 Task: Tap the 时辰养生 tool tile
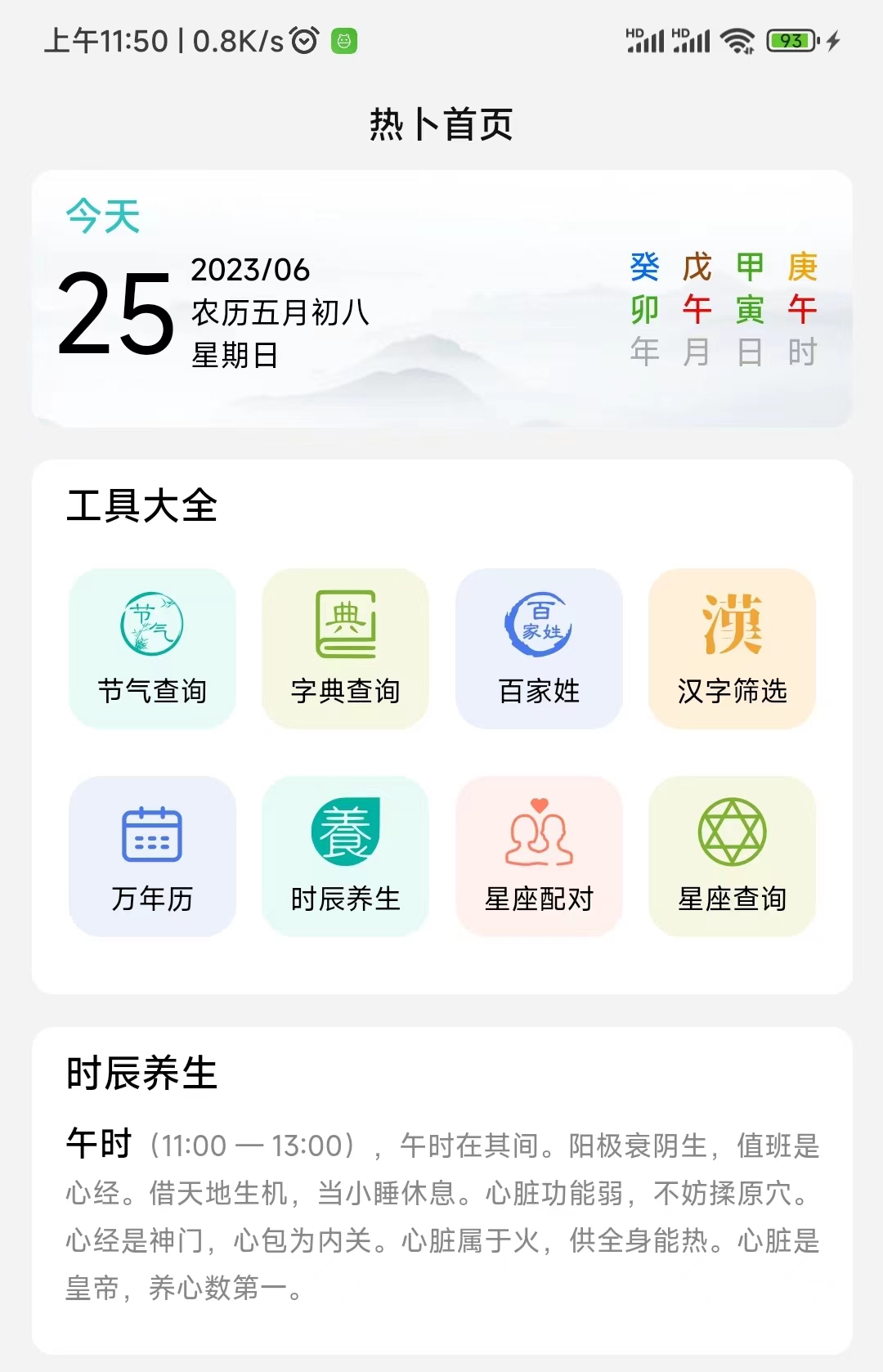coord(345,855)
